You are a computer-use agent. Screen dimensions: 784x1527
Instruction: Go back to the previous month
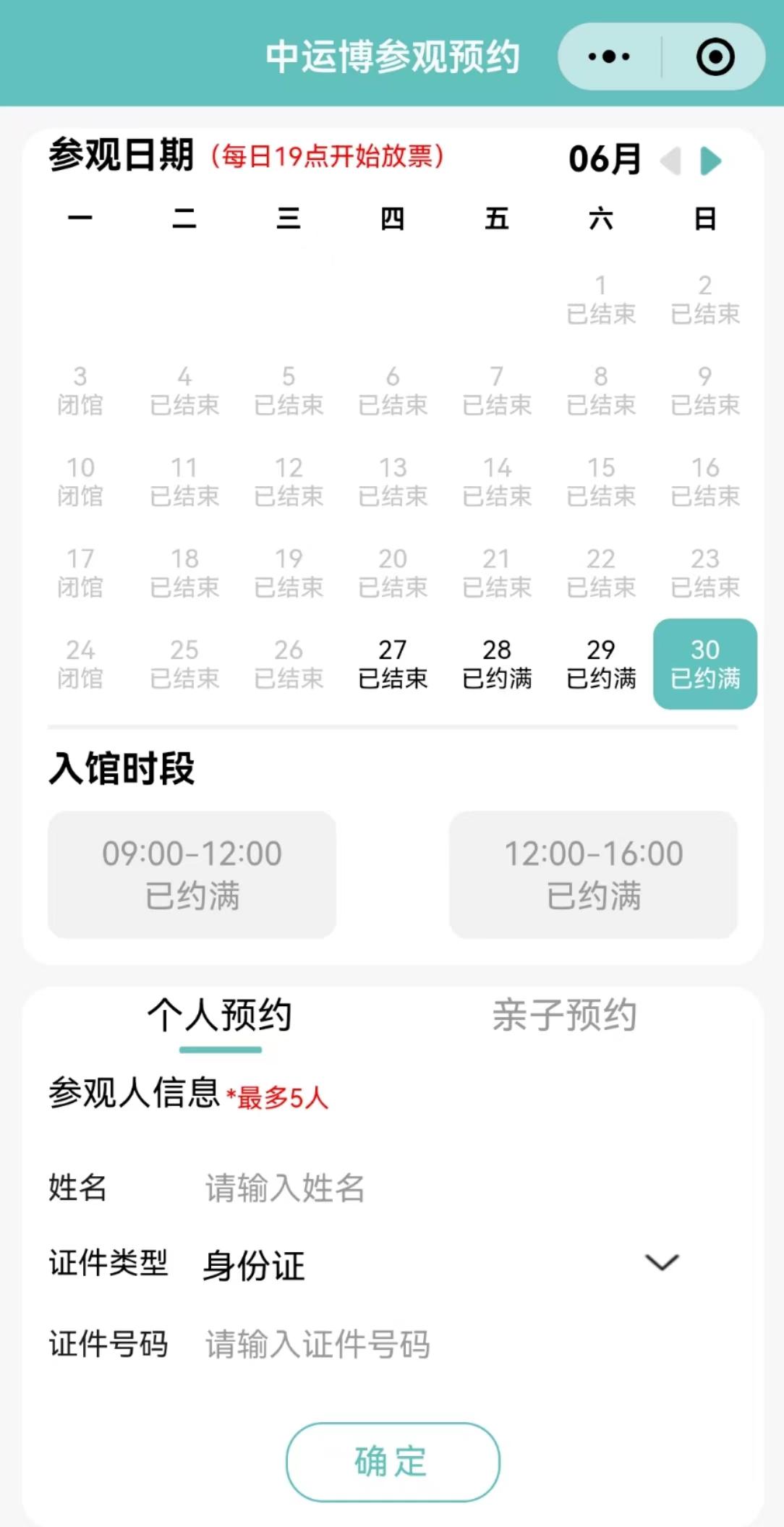(x=670, y=161)
